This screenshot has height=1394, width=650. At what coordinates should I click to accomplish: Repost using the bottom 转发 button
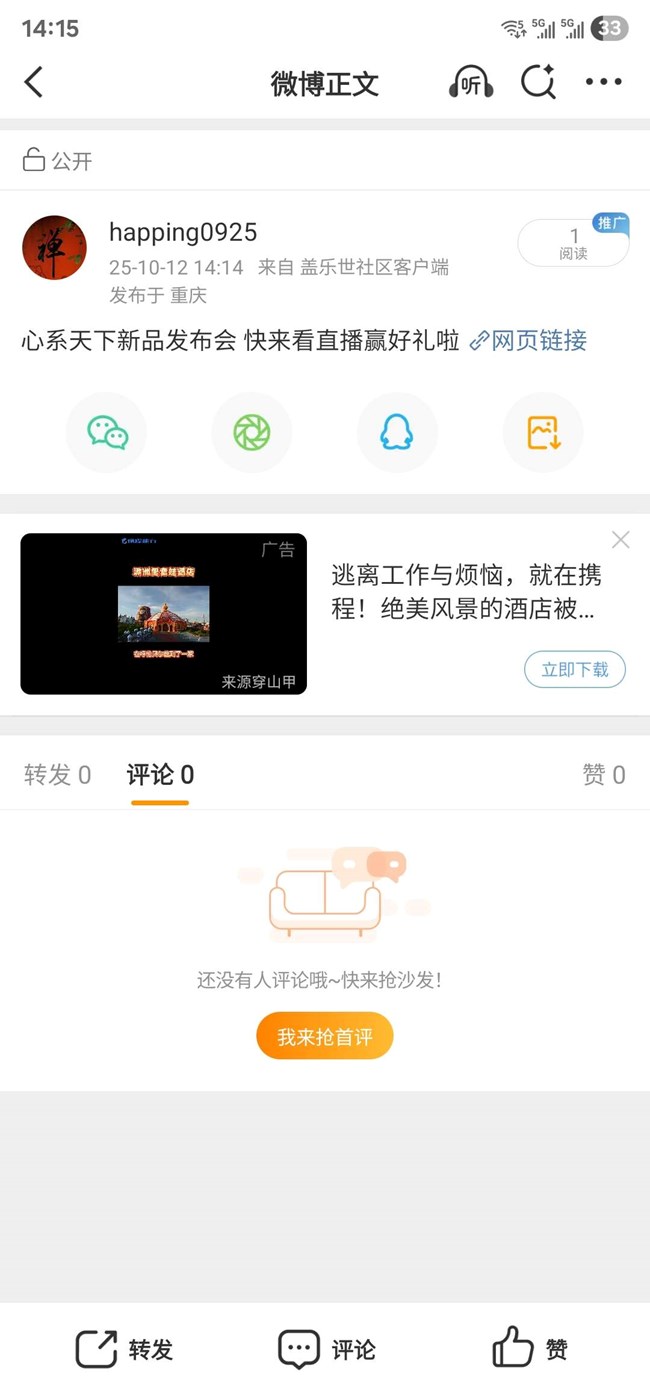[x=125, y=1349]
